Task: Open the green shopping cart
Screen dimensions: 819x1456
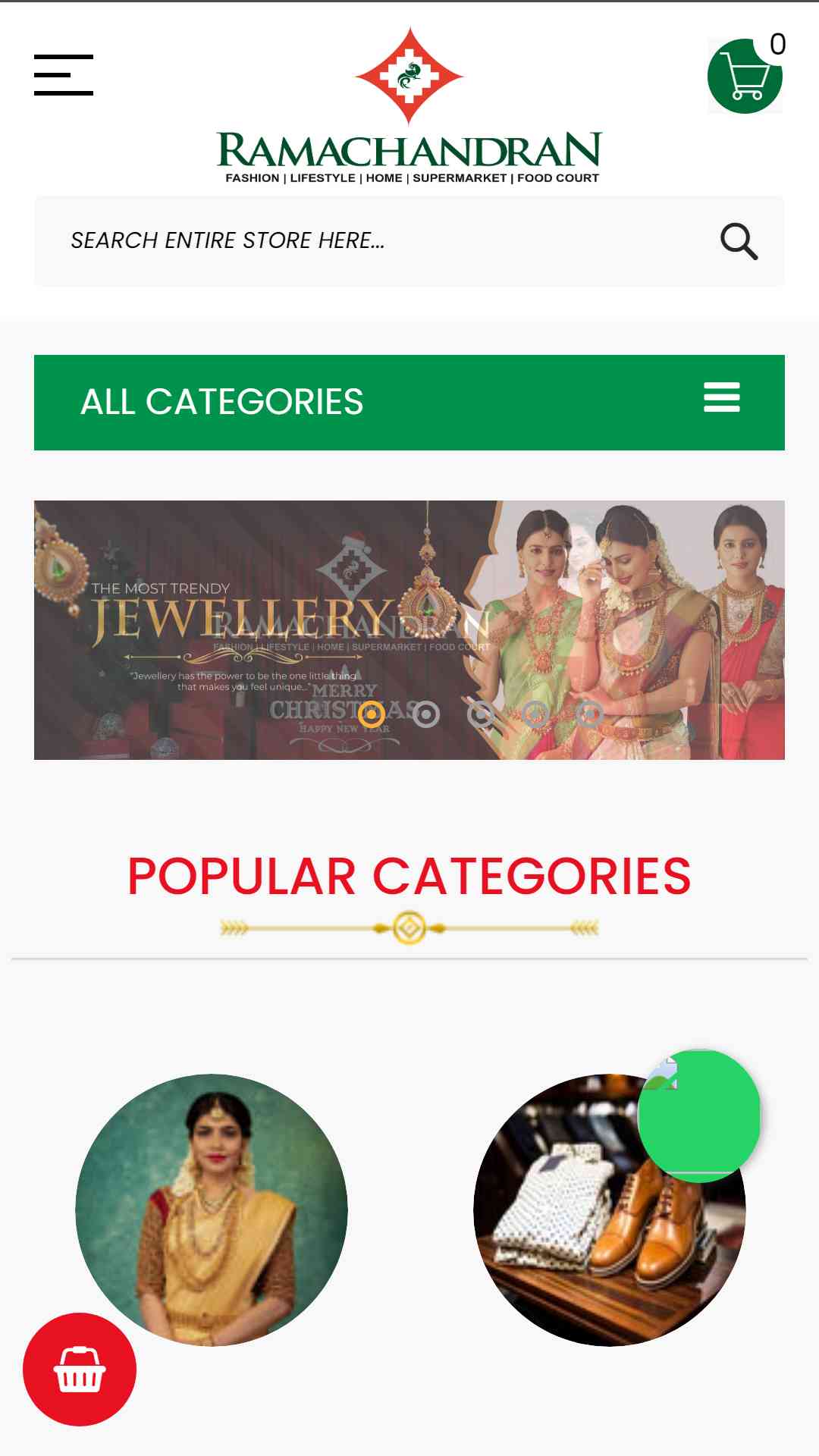Action: coord(745,76)
